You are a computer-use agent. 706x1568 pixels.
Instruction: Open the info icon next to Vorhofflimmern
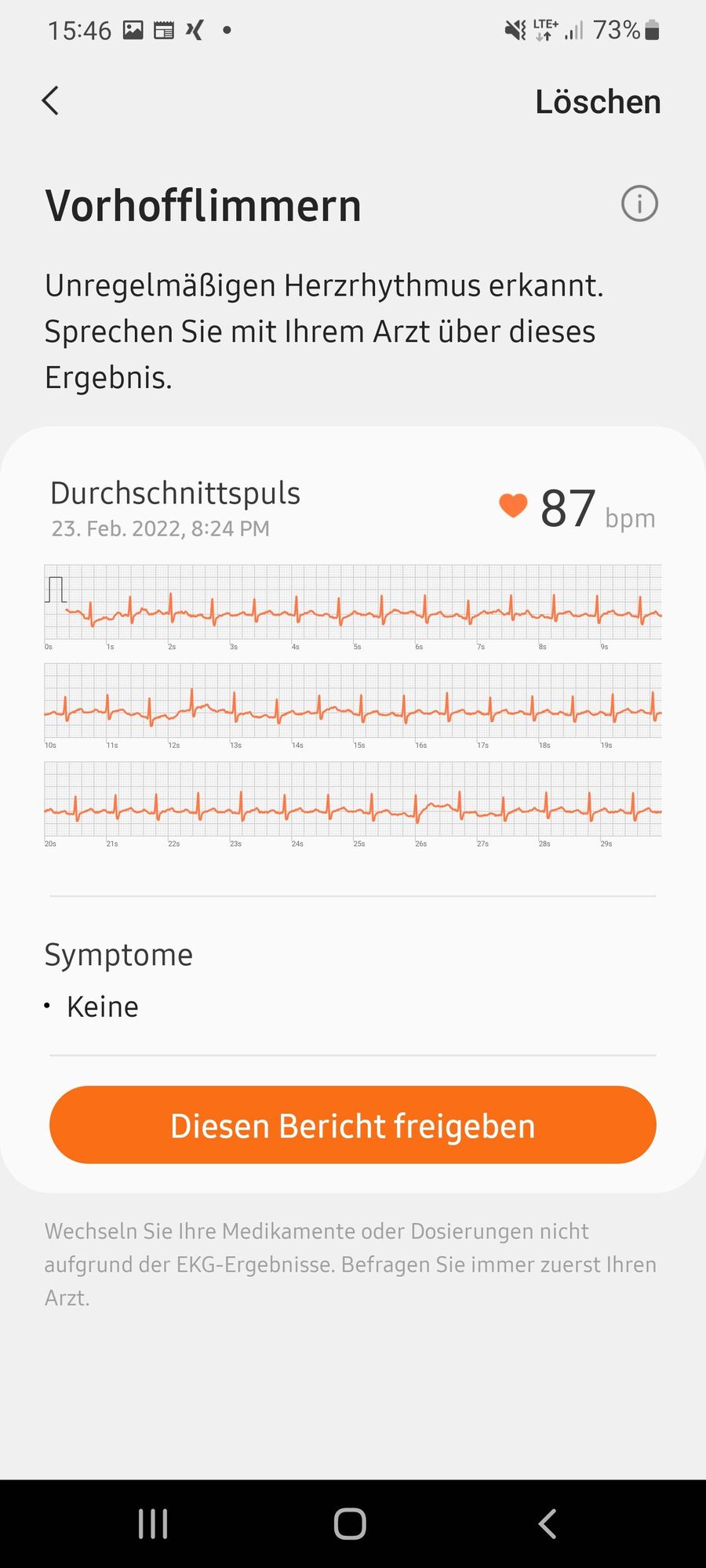pos(639,205)
